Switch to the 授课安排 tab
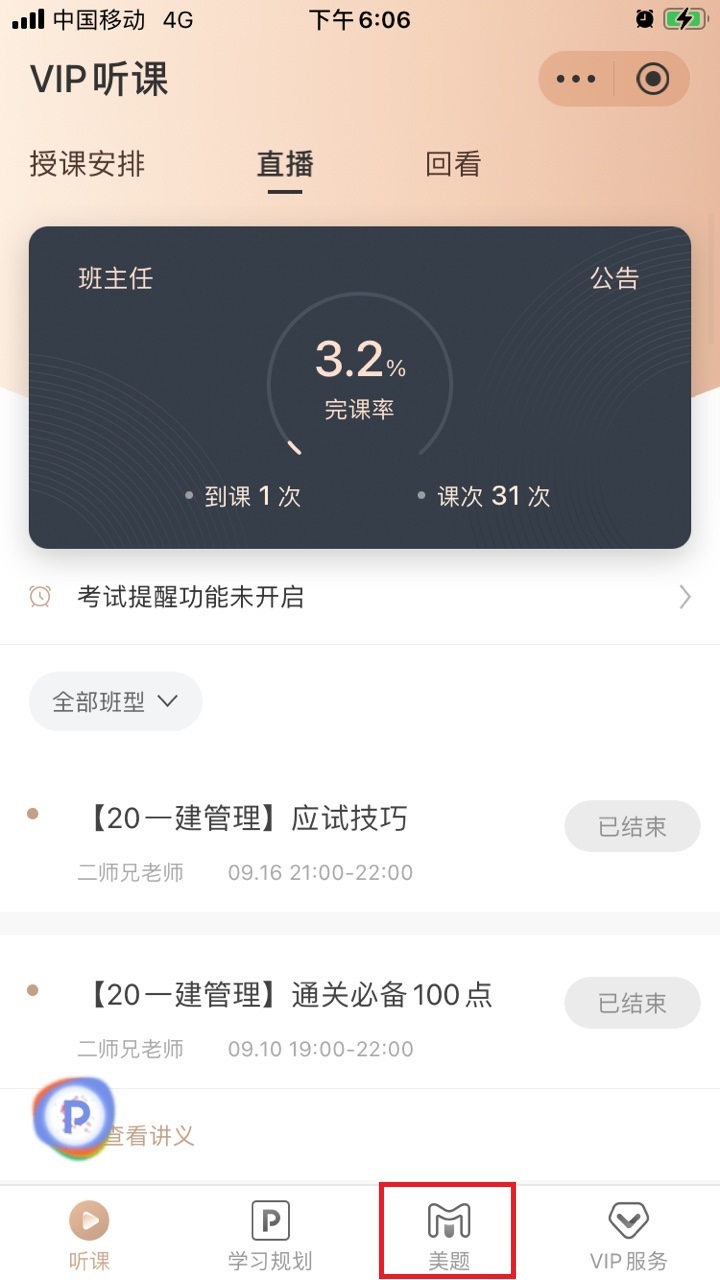Viewport: 720px width, 1280px height. pyautogui.click(x=87, y=164)
